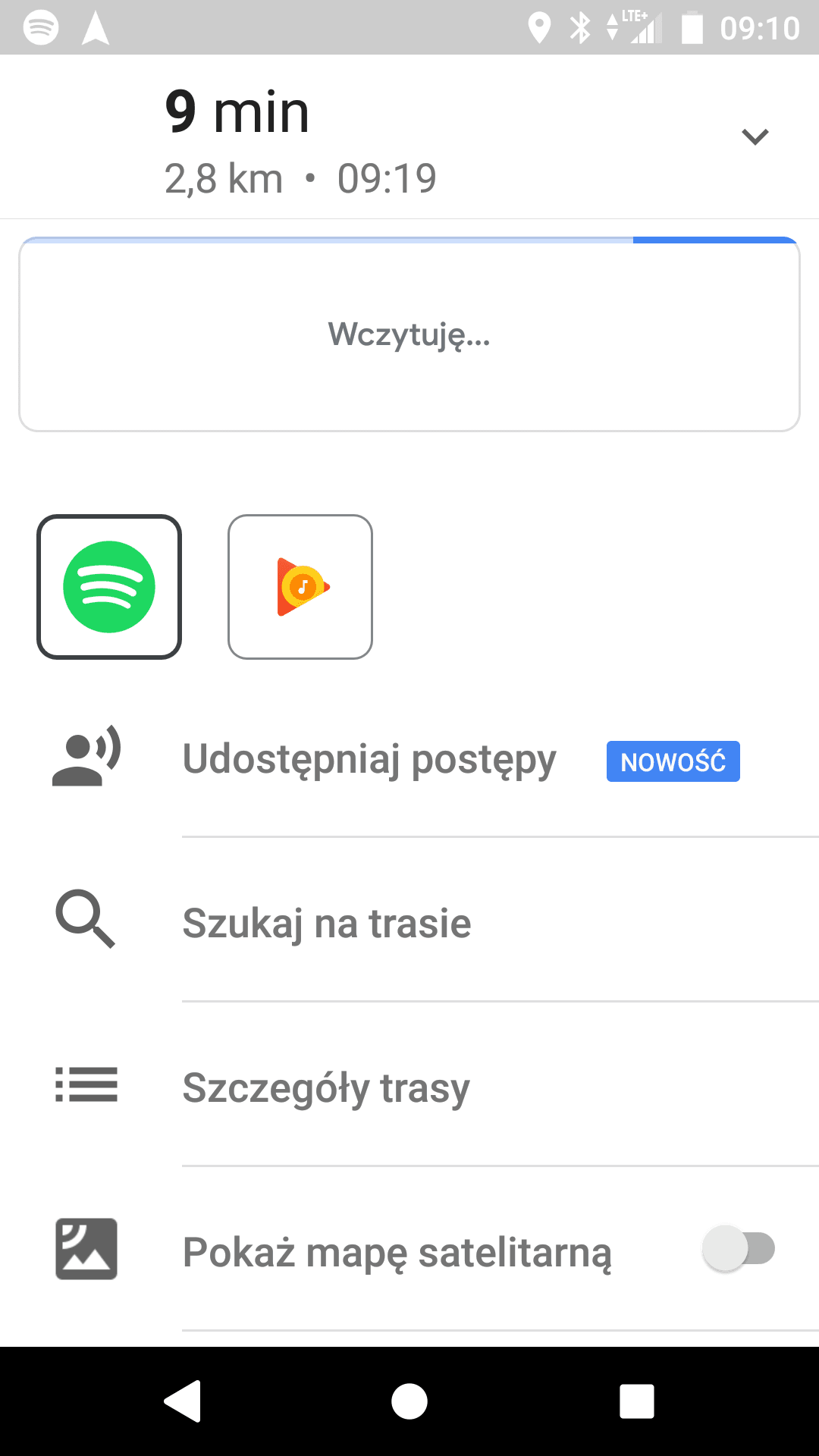
Task: Choose the Google Play Music player
Action: point(300,587)
